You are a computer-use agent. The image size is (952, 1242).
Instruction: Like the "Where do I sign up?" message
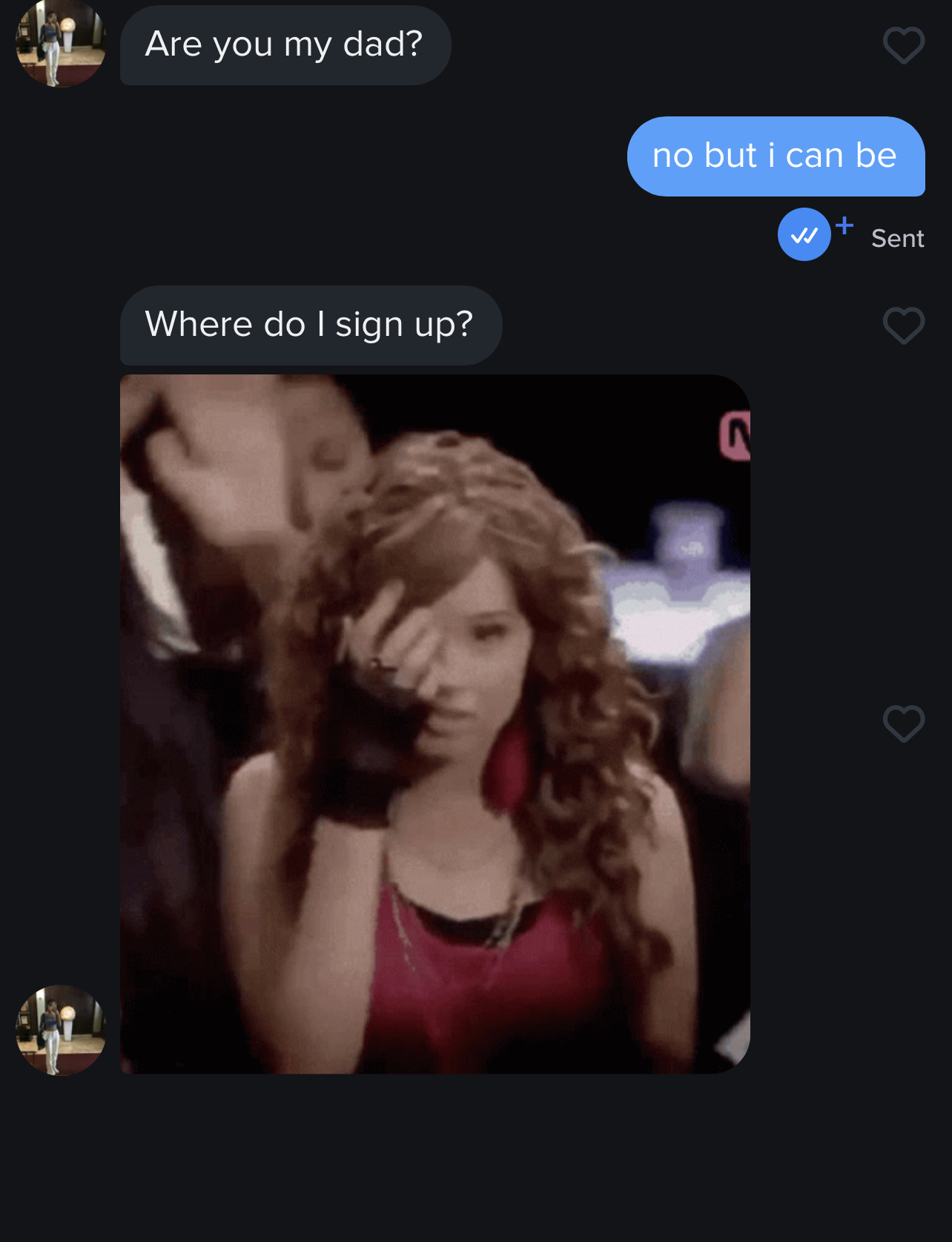[x=903, y=326]
